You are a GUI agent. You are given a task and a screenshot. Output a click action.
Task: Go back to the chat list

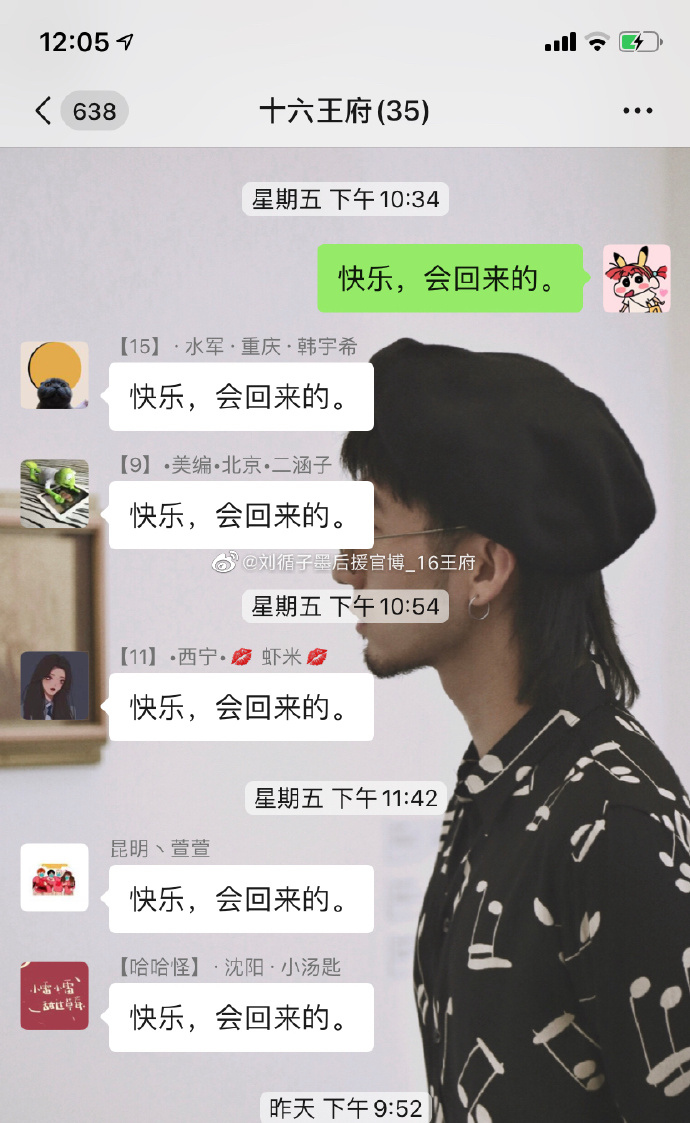coord(44,111)
